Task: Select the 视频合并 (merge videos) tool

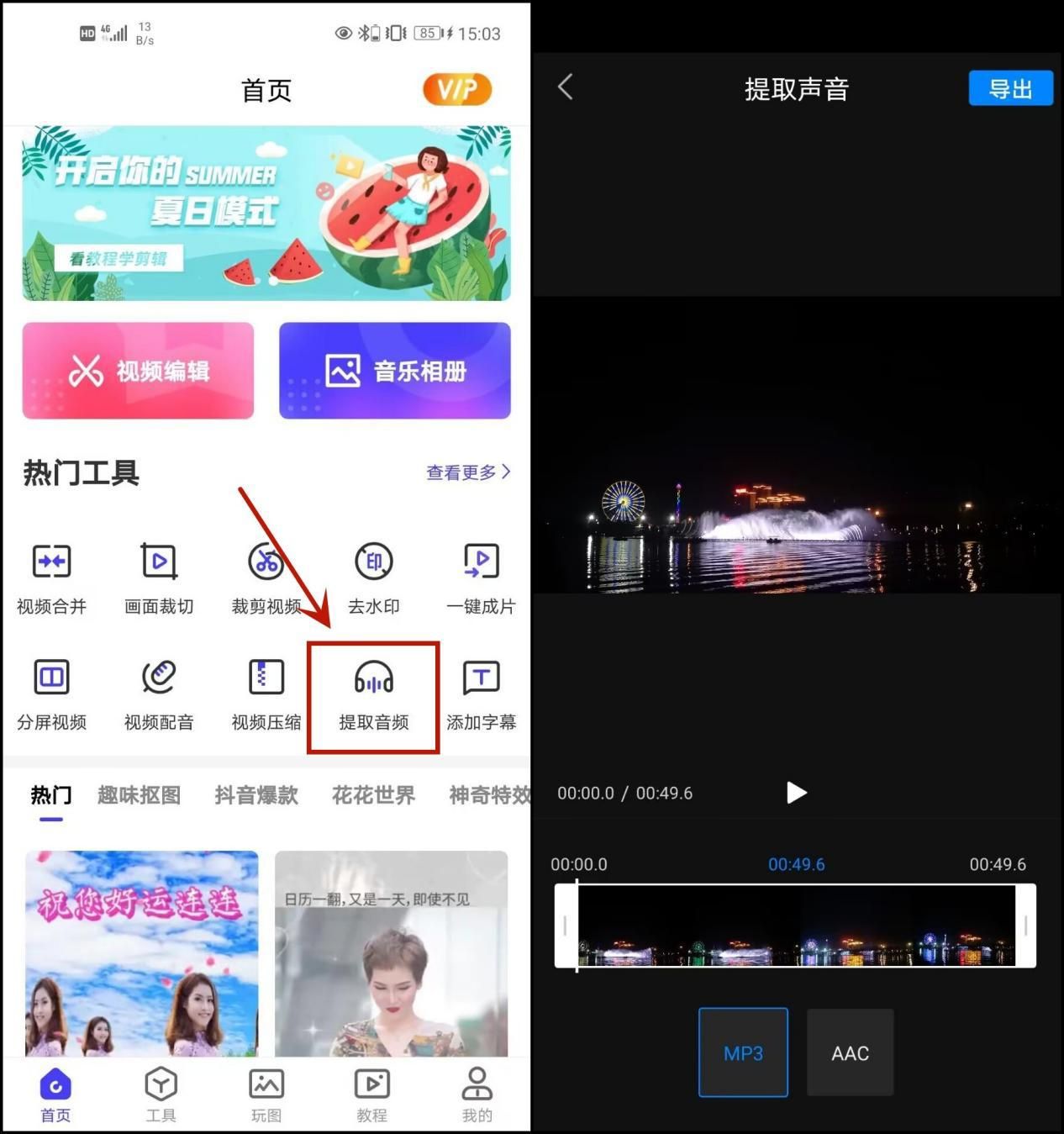Action: (x=51, y=578)
